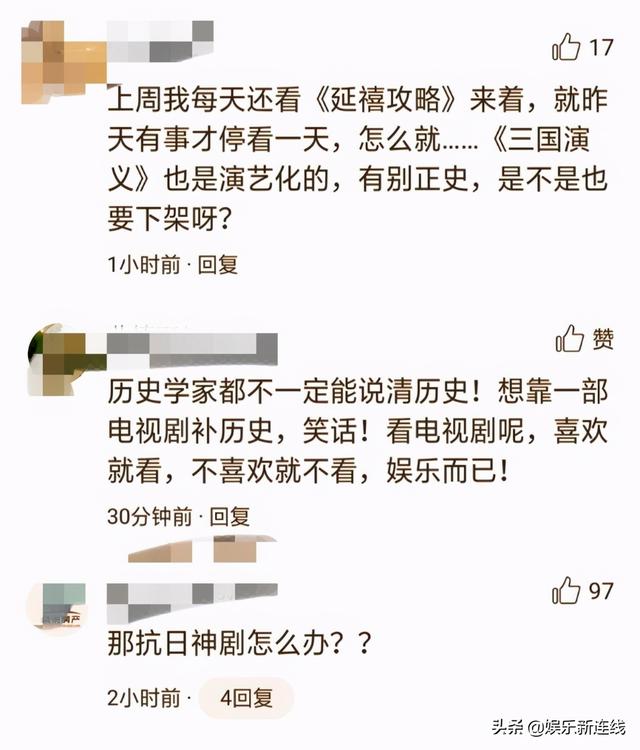This screenshot has height=750, width=640.
Task: Like the comment starting with 历史学家
Action: 570,339
